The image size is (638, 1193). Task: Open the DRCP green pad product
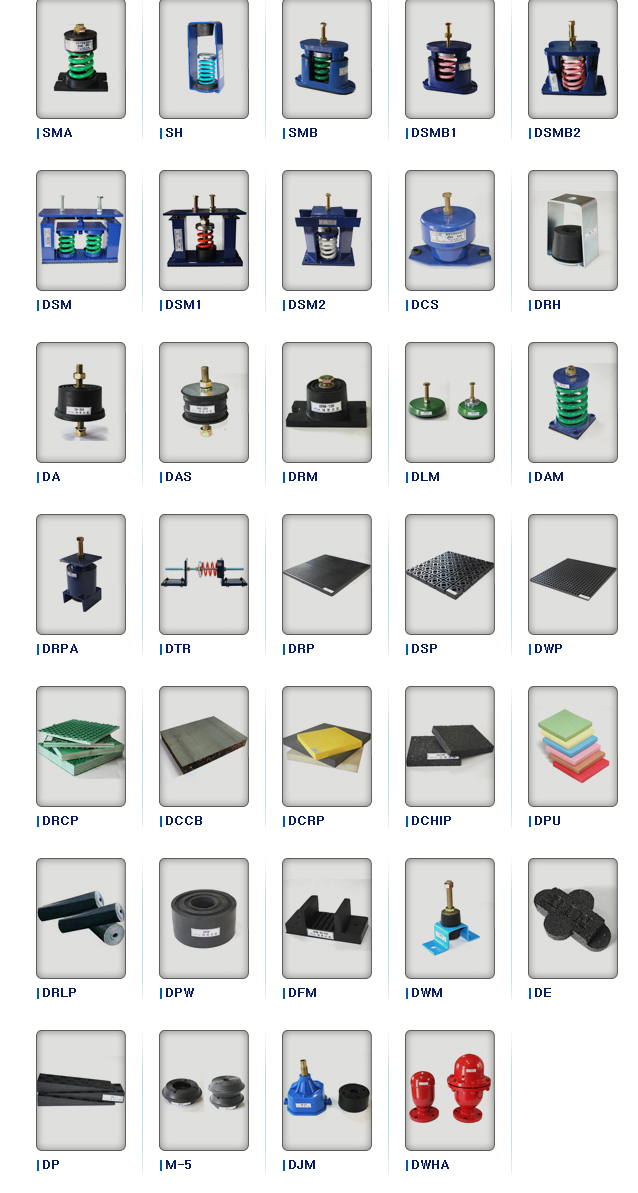tap(81, 747)
